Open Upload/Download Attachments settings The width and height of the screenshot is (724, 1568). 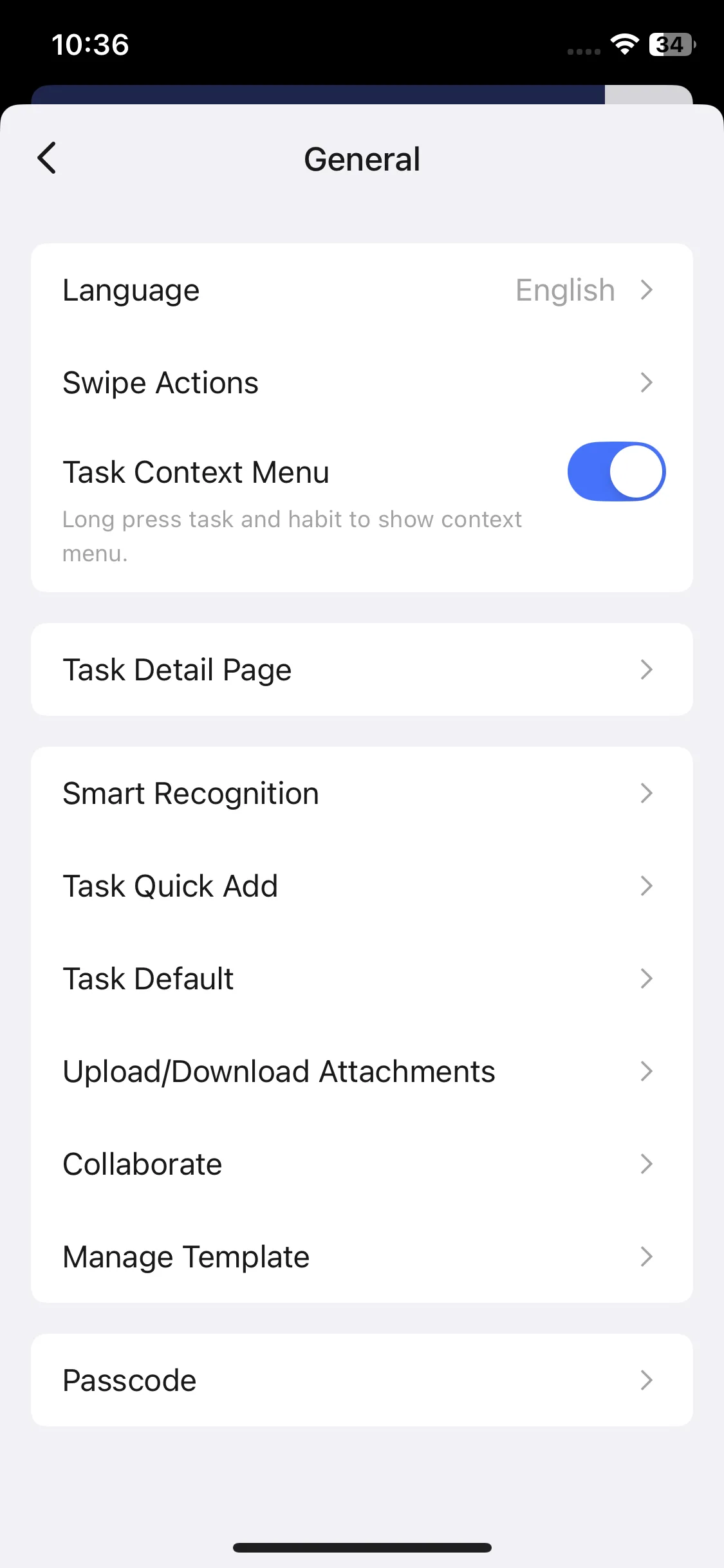[x=362, y=1071]
